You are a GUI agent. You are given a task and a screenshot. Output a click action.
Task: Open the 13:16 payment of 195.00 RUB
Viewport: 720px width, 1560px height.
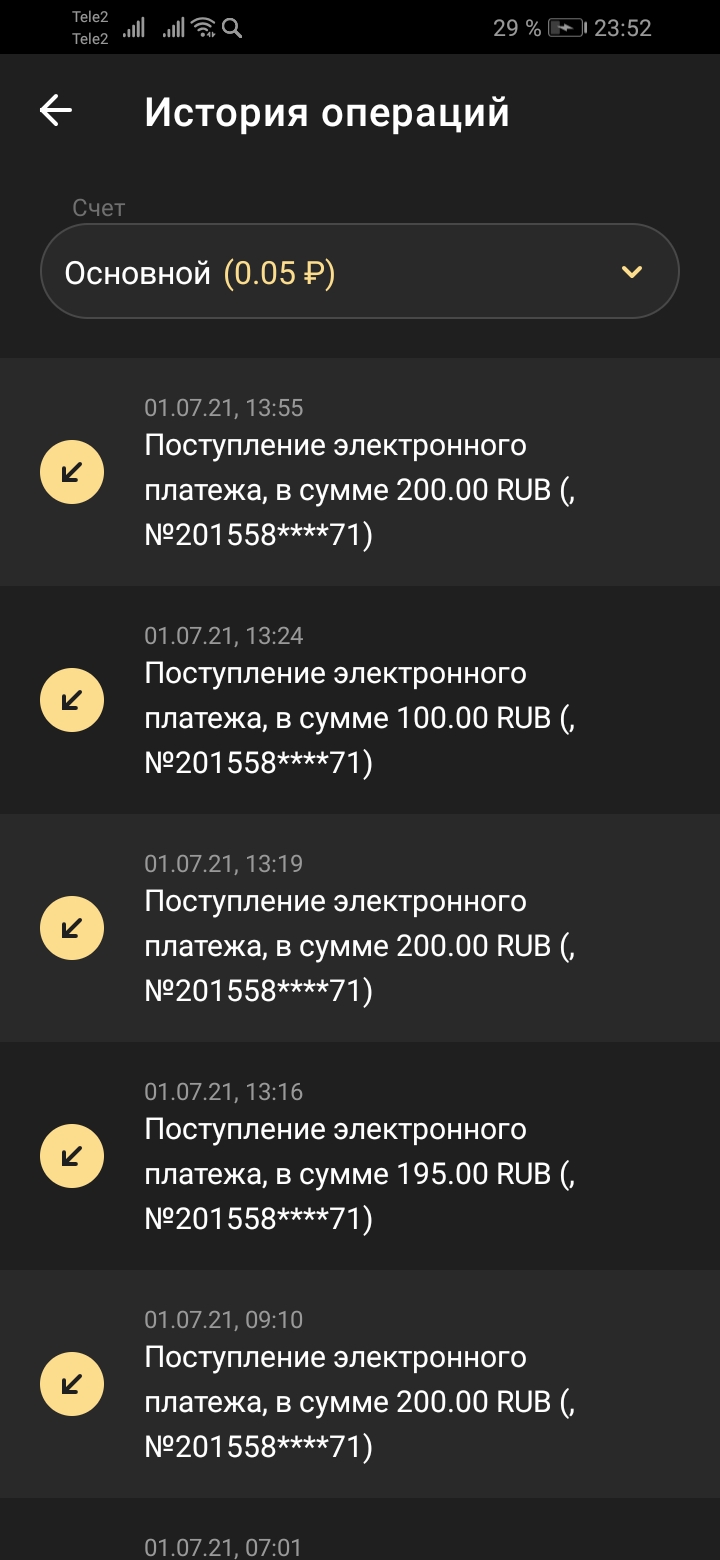click(x=360, y=1156)
